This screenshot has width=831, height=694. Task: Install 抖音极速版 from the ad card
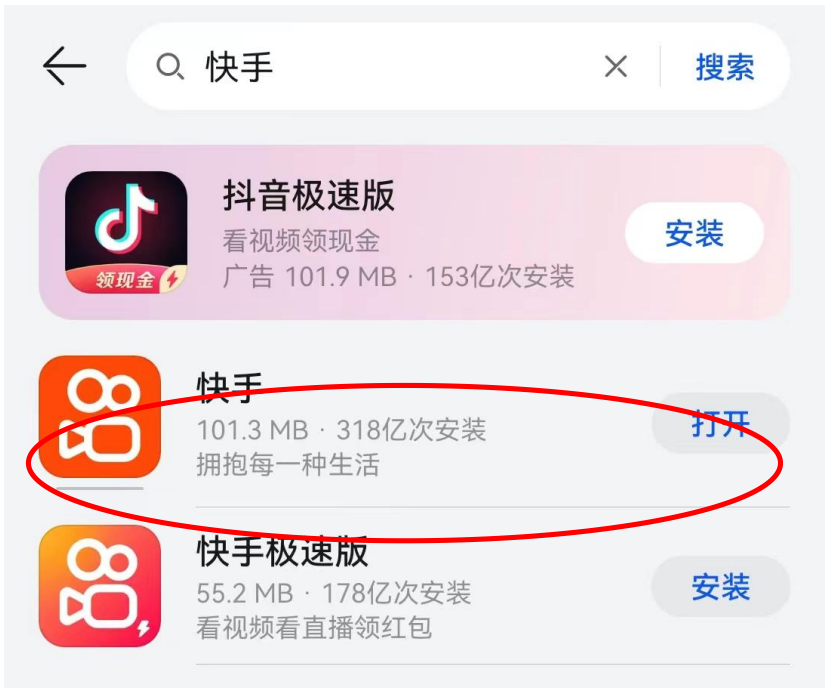click(694, 234)
